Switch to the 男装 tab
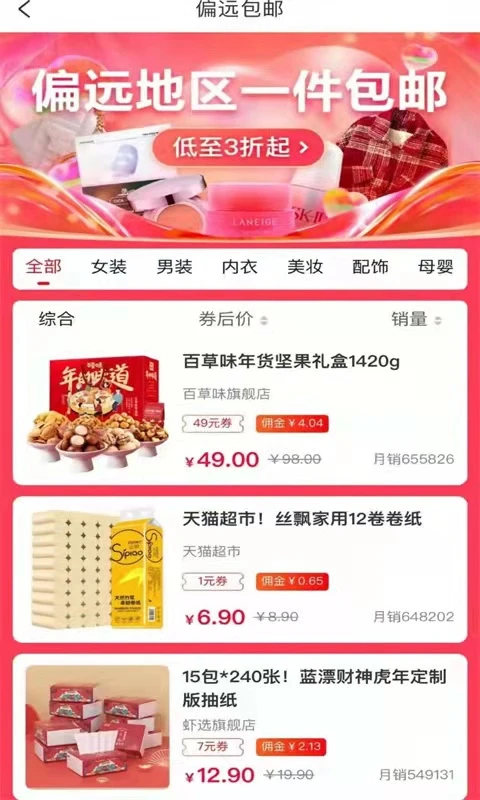Image resolution: width=480 pixels, height=800 pixels. [x=174, y=267]
